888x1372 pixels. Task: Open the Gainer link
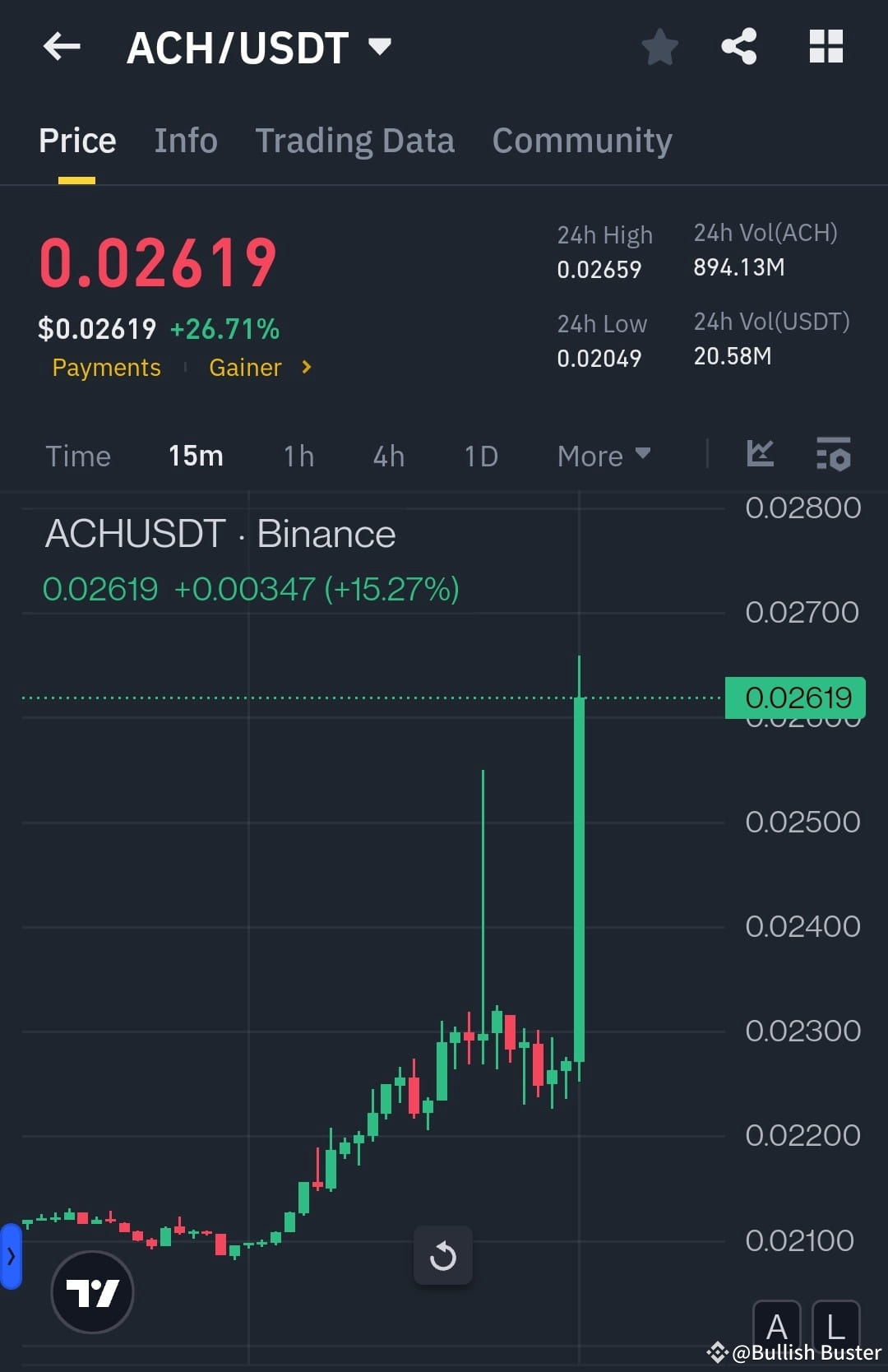(x=245, y=368)
